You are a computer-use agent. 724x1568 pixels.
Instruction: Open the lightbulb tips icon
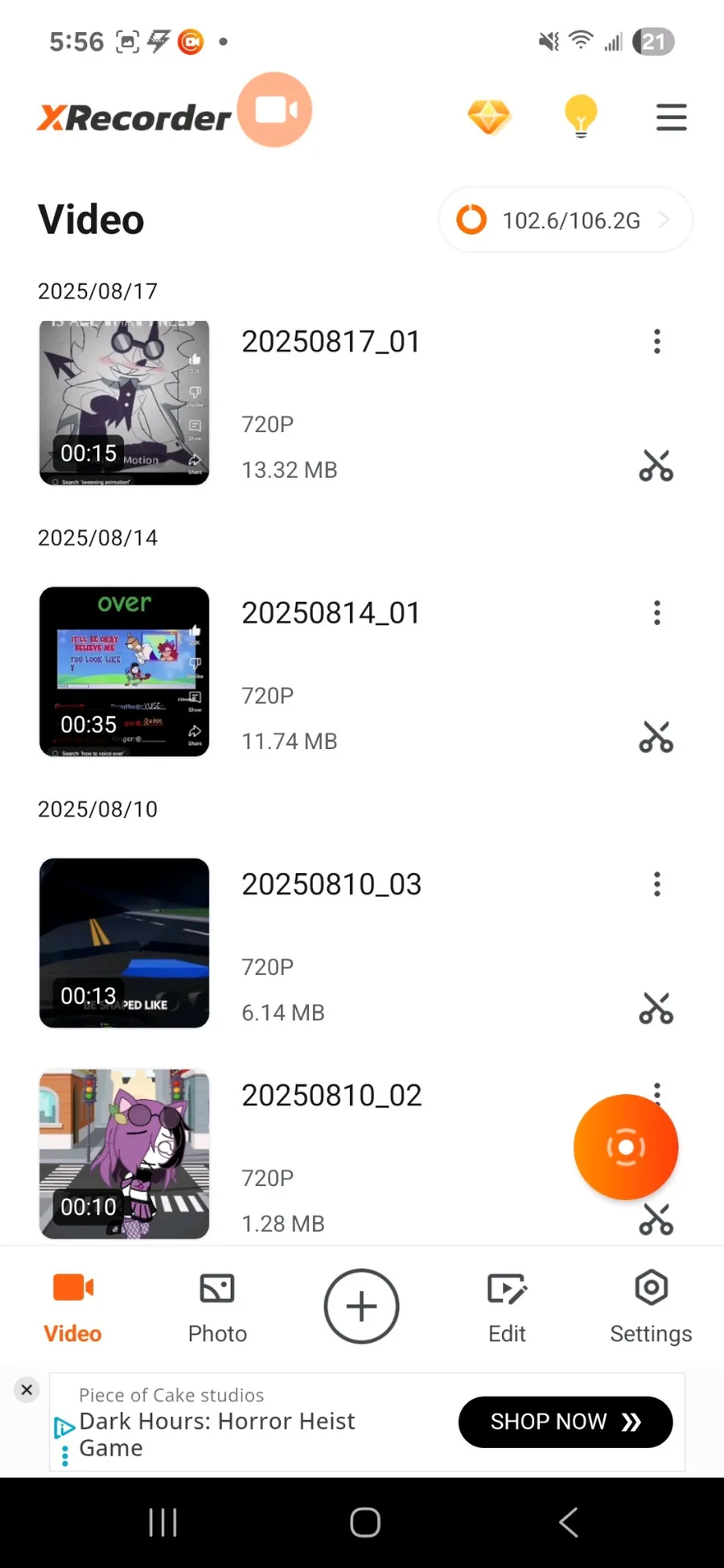coord(581,117)
